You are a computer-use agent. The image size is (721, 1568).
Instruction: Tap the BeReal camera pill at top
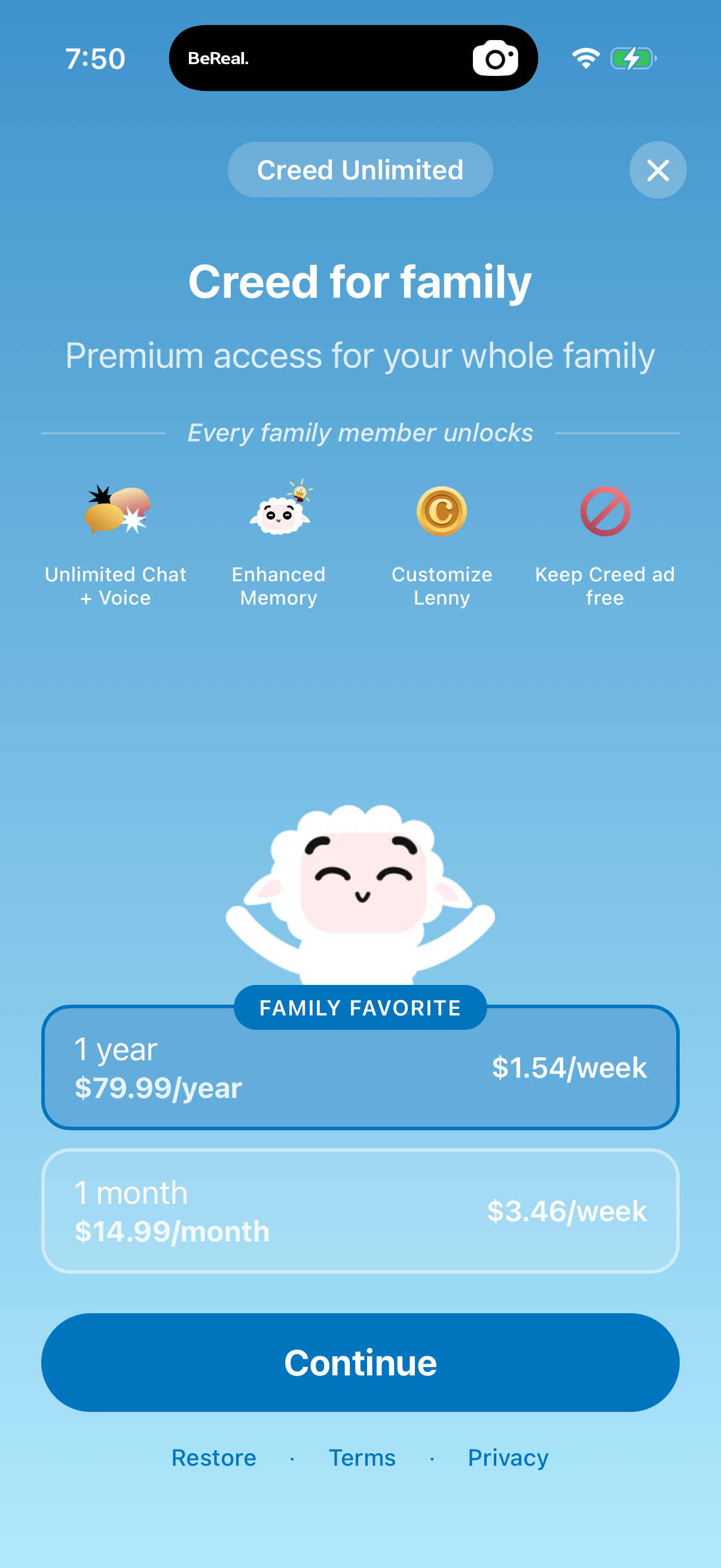[x=353, y=58]
